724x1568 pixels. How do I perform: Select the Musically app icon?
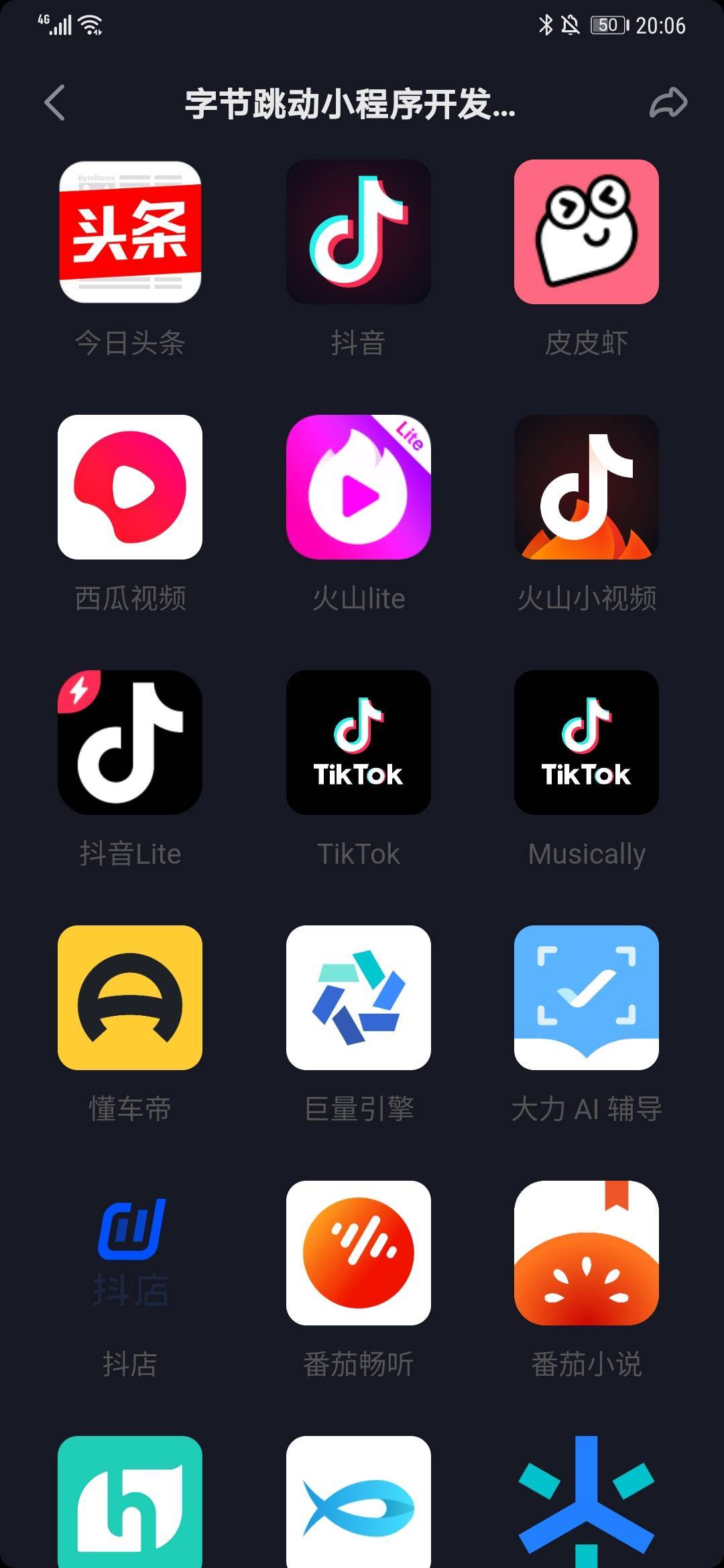tap(587, 742)
